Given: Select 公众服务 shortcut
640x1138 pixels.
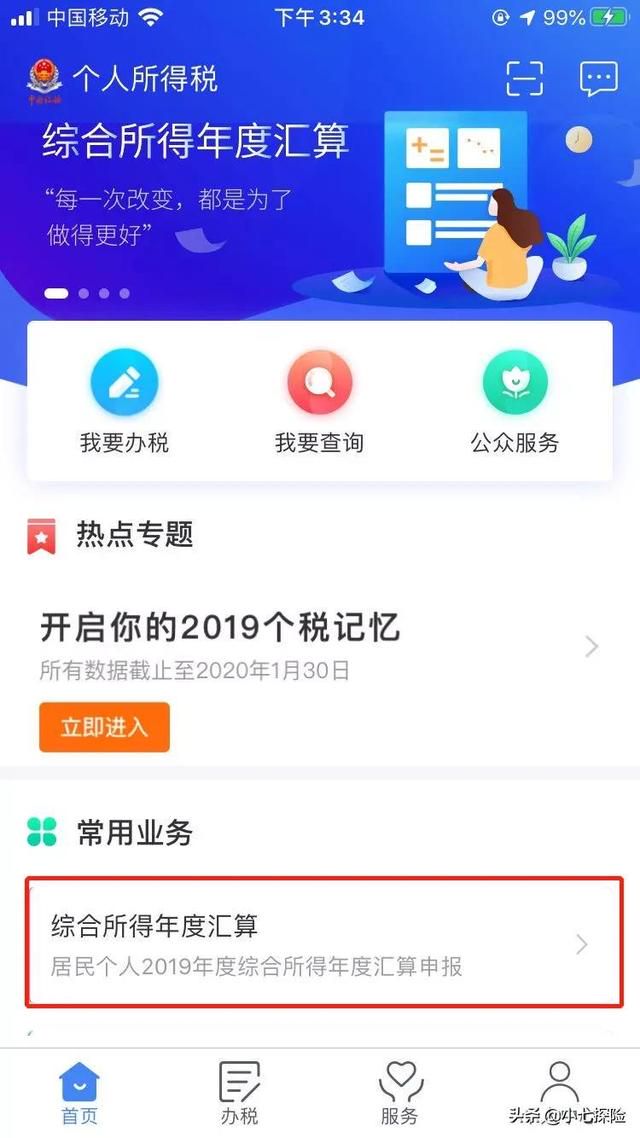Looking at the screenshot, I should point(514,402).
